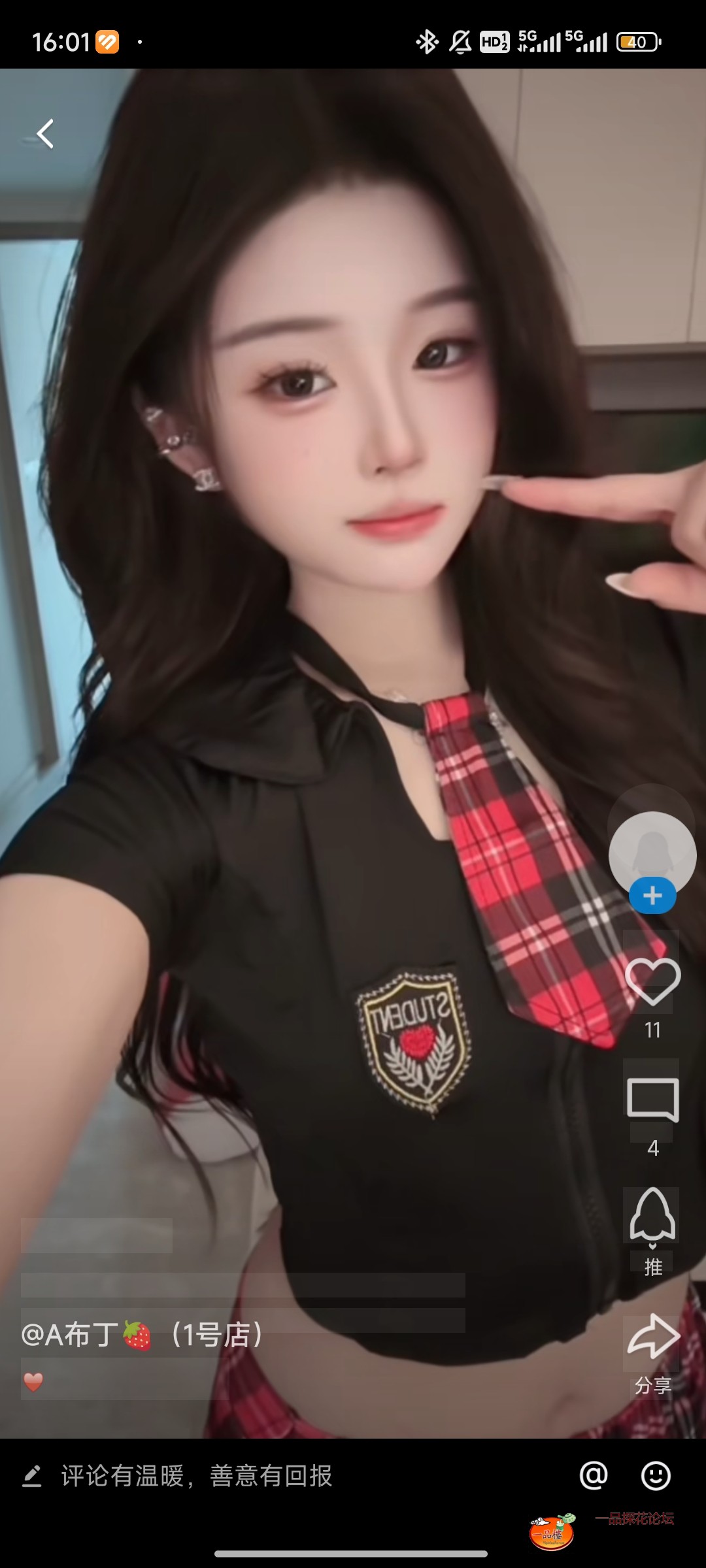Mention someone with the @ icon
Viewport: 706px width, 1568px height.
594,1475
